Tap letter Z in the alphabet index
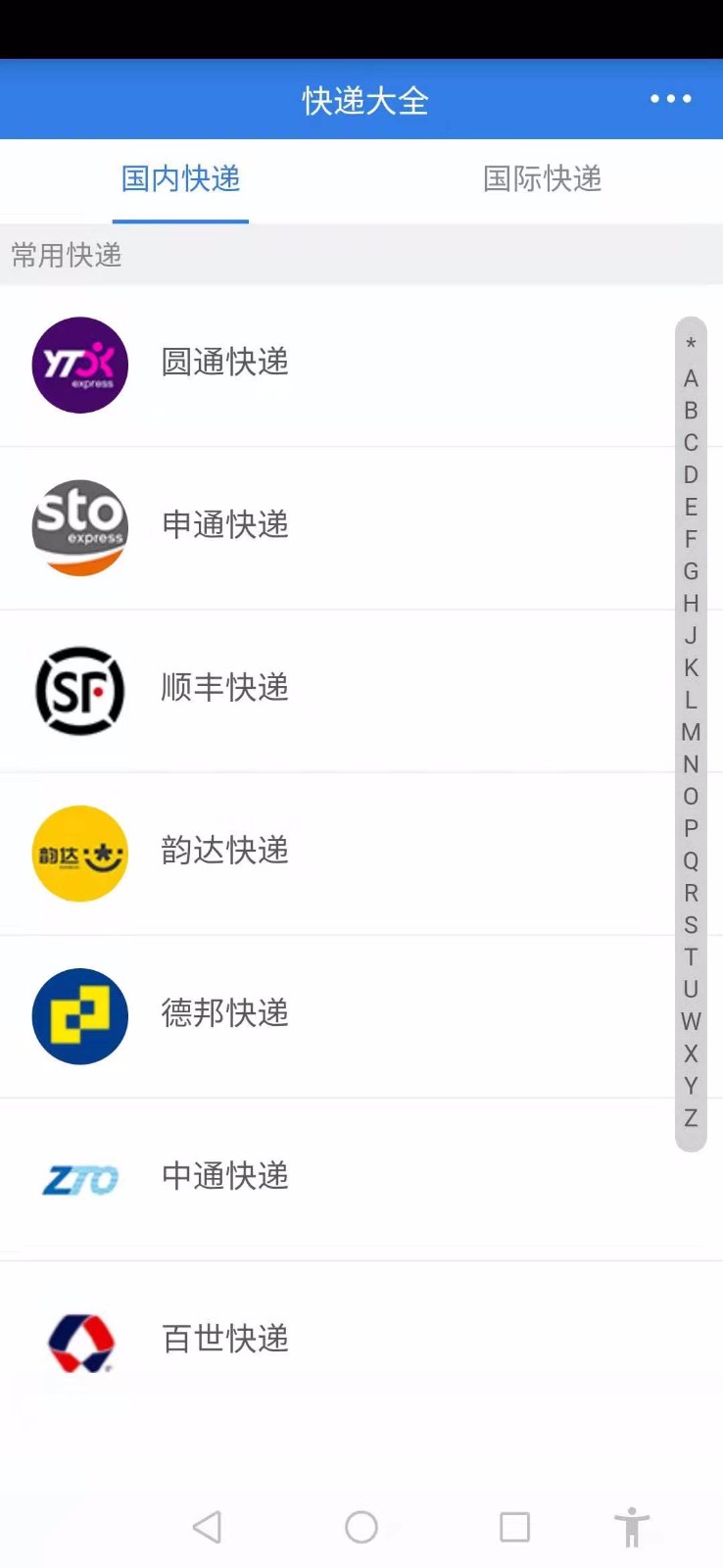The height and width of the screenshot is (1568, 723). [x=691, y=1116]
